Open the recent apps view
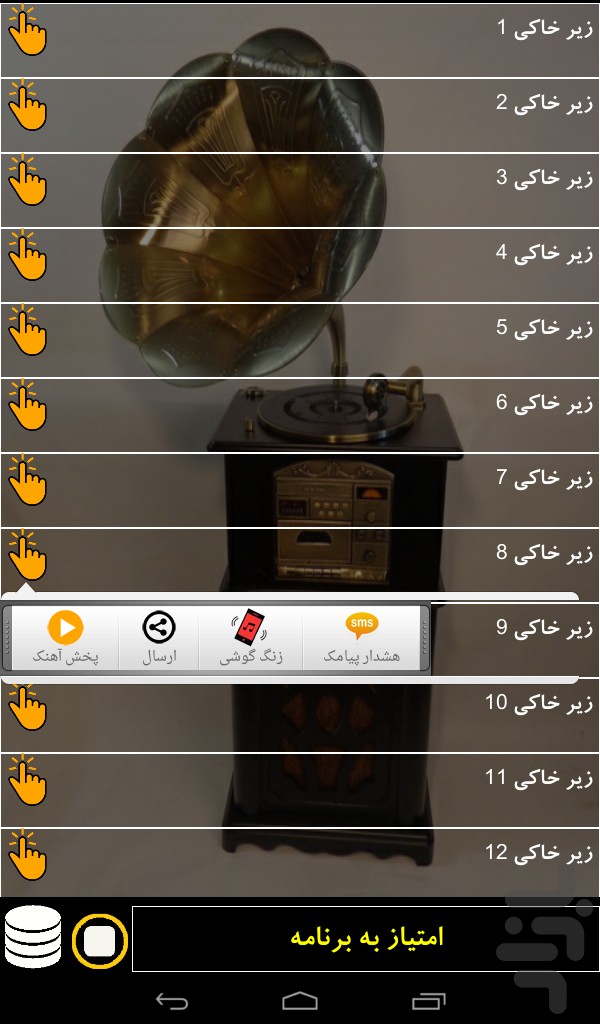Viewport: 600px width, 1024px height. (x=428, y=1000)
